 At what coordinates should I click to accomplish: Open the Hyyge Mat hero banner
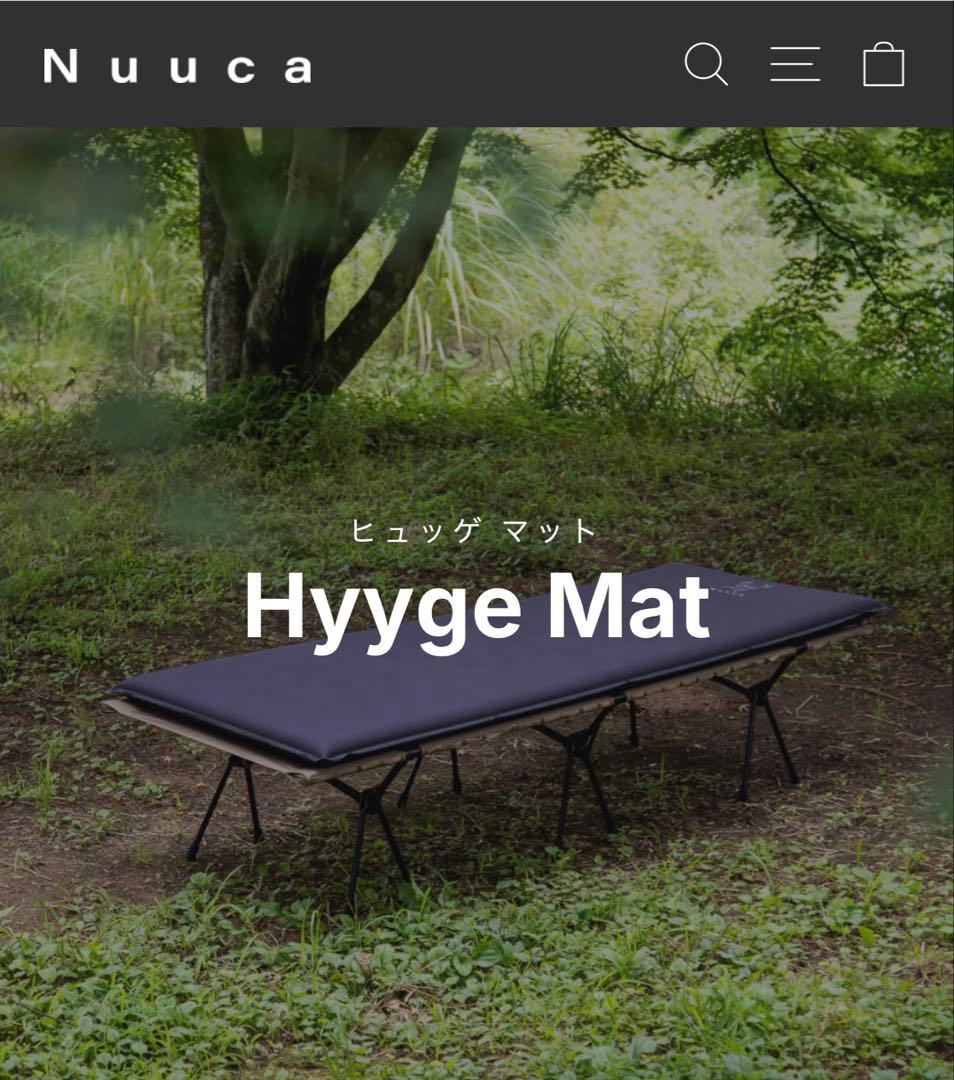pos(477,606)
